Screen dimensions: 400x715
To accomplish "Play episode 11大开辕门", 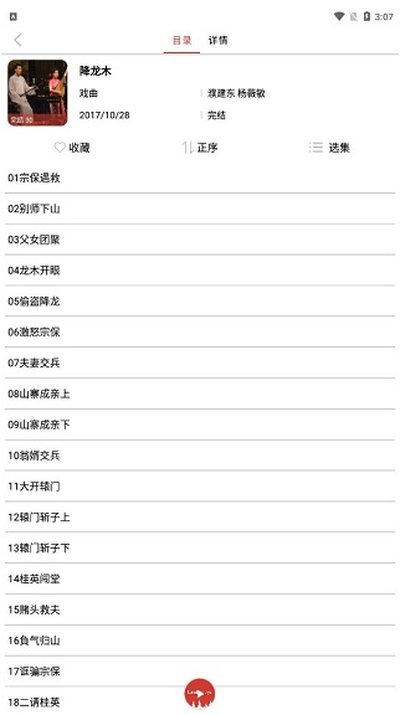I will point(200,486).
